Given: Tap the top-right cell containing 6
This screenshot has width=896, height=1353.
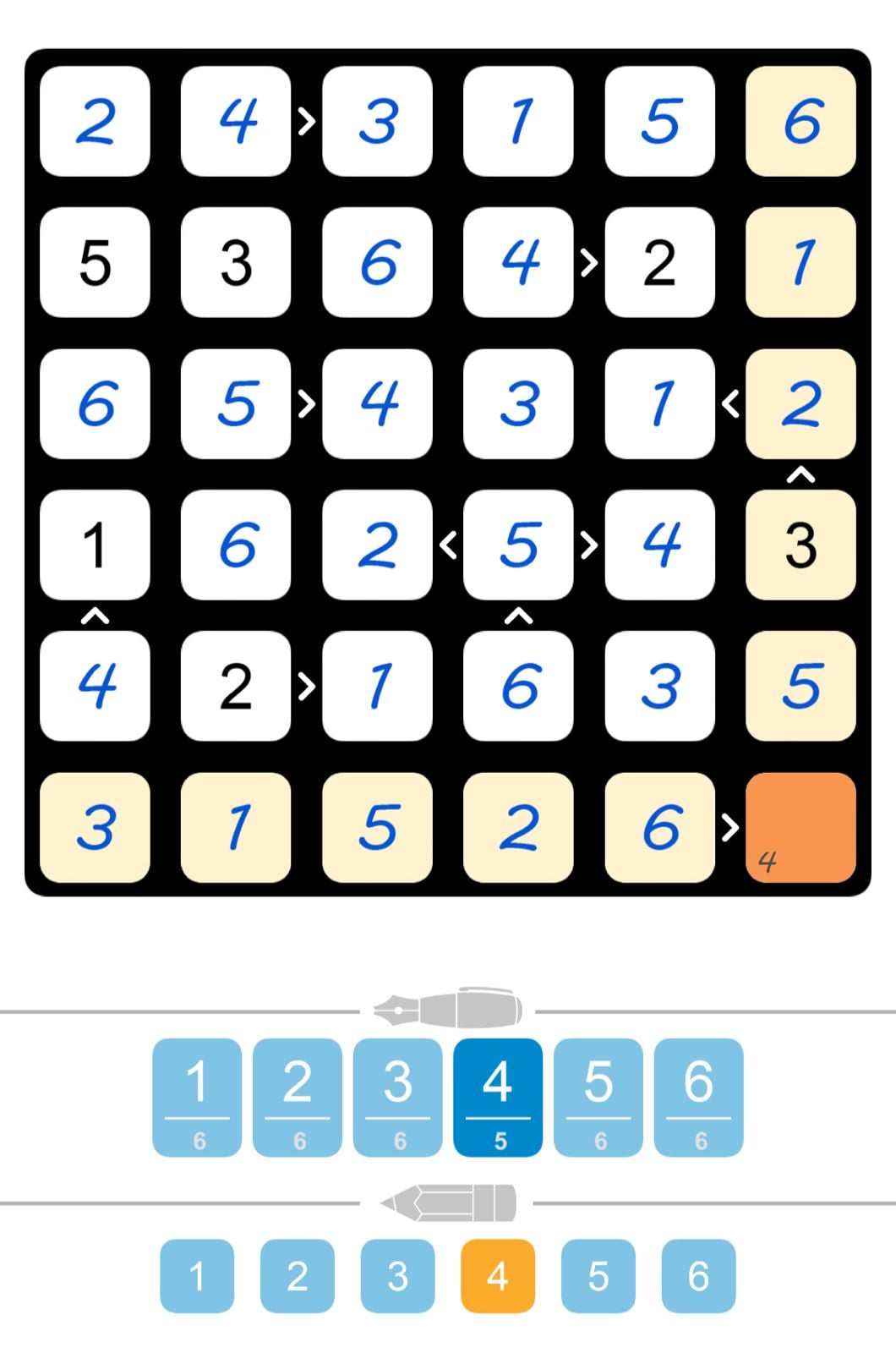Looking at the screenshot, I should 800,121.
